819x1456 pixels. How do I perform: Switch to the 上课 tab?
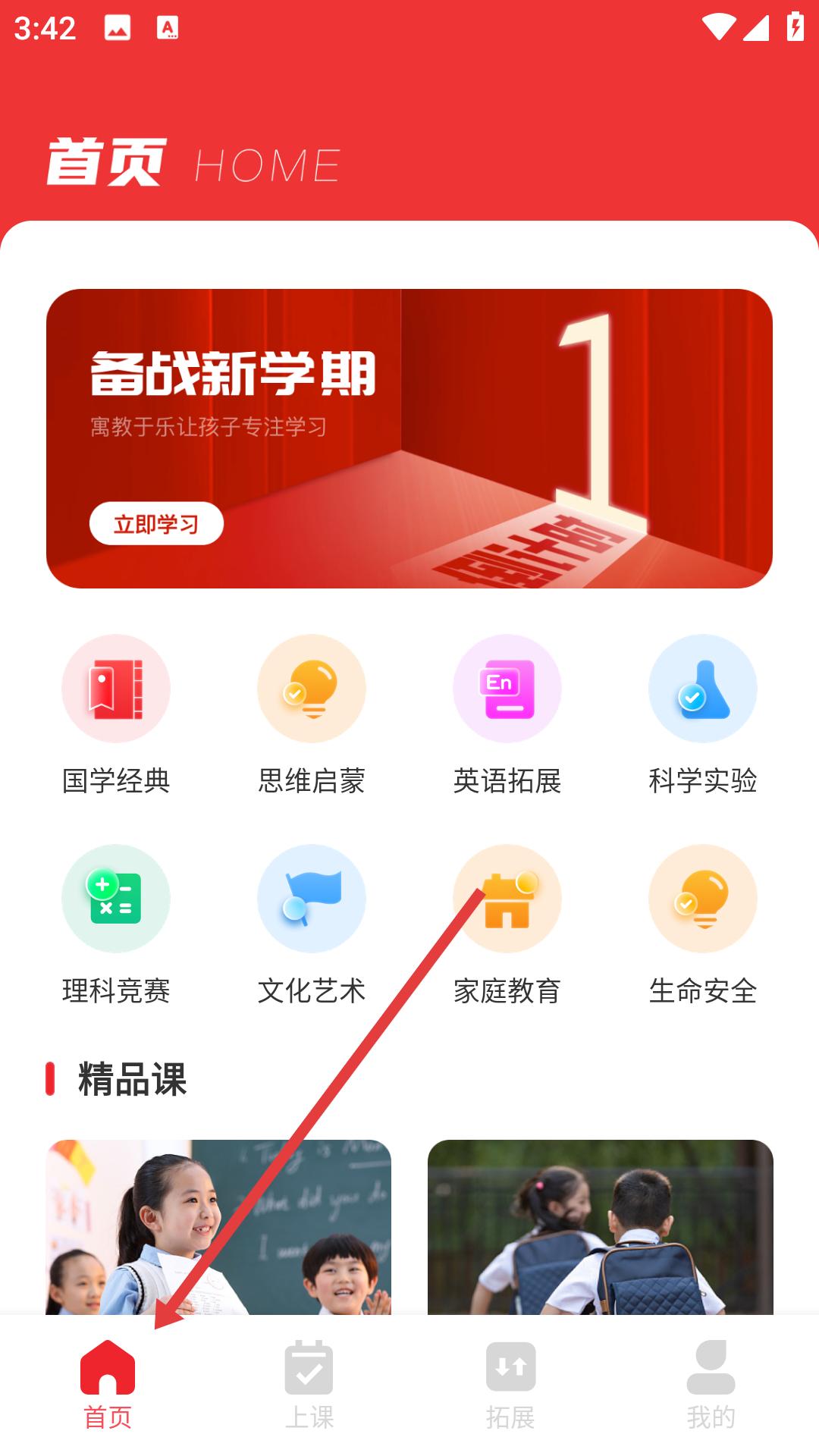click(309, 1385)
